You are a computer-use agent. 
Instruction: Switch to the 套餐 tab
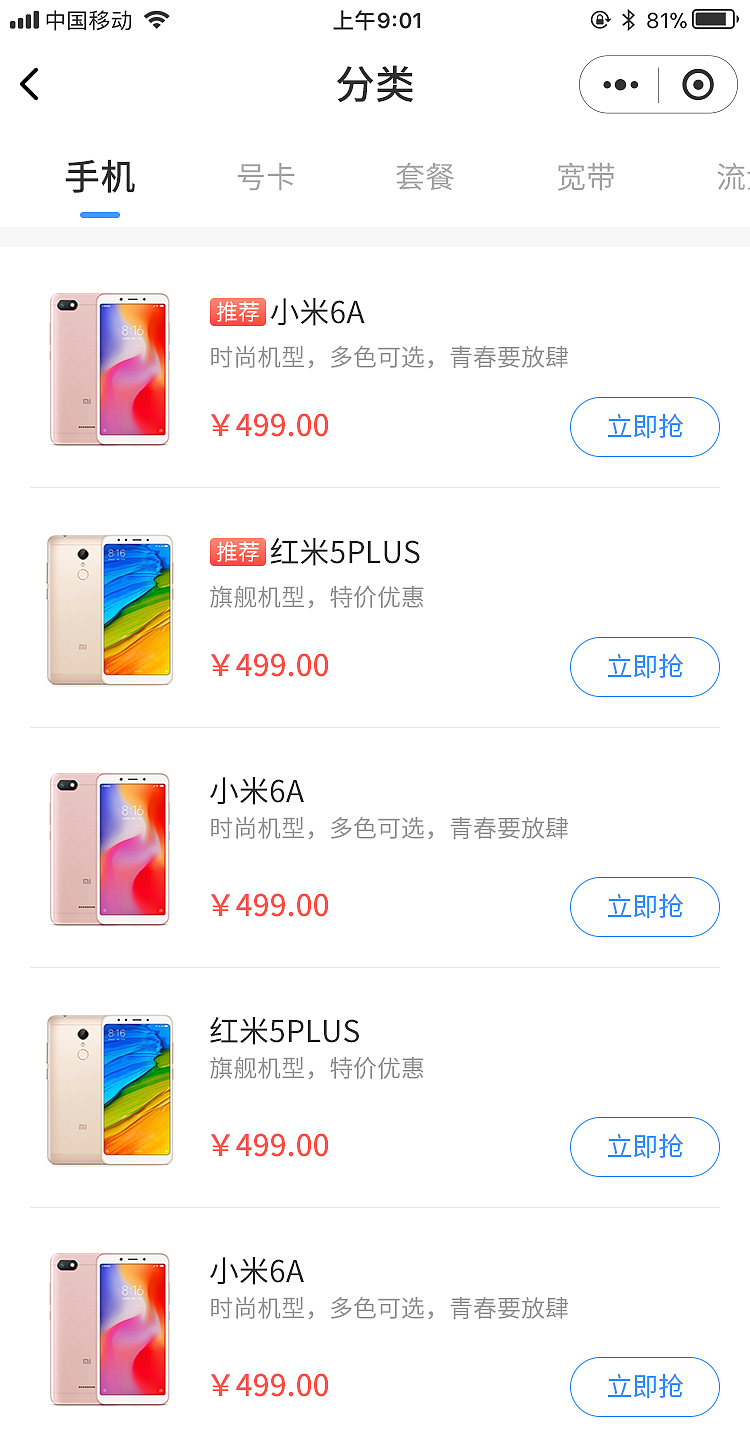tap(425, 175)
